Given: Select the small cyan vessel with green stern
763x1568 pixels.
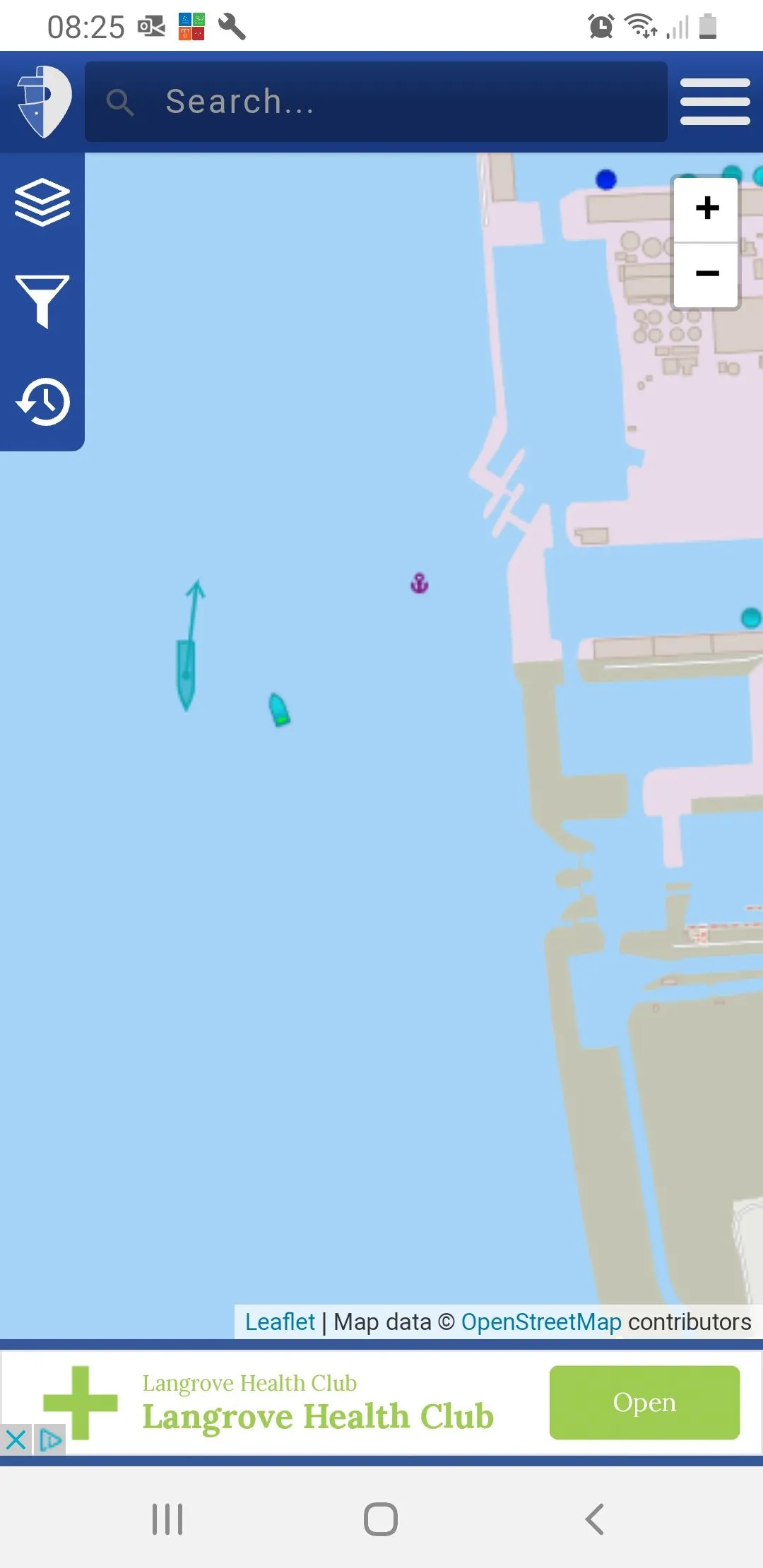Looking at the screenshot, I should (280, 709).
